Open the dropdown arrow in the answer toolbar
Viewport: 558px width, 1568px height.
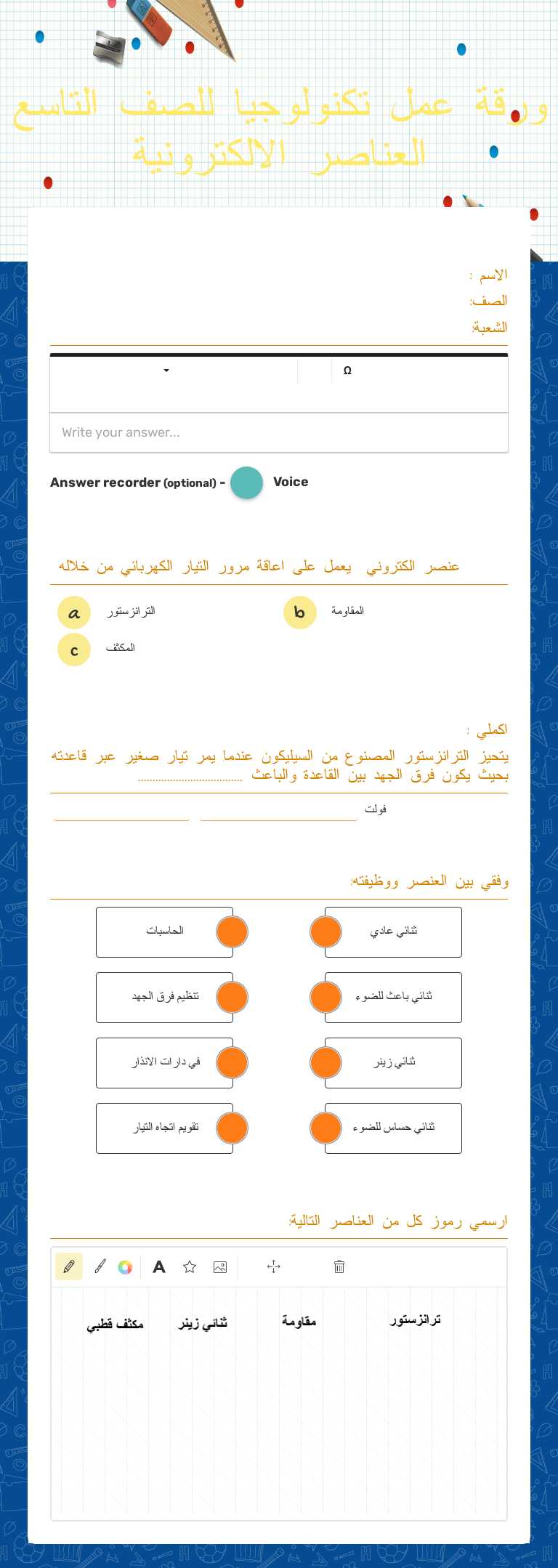(x=166, y=371)
